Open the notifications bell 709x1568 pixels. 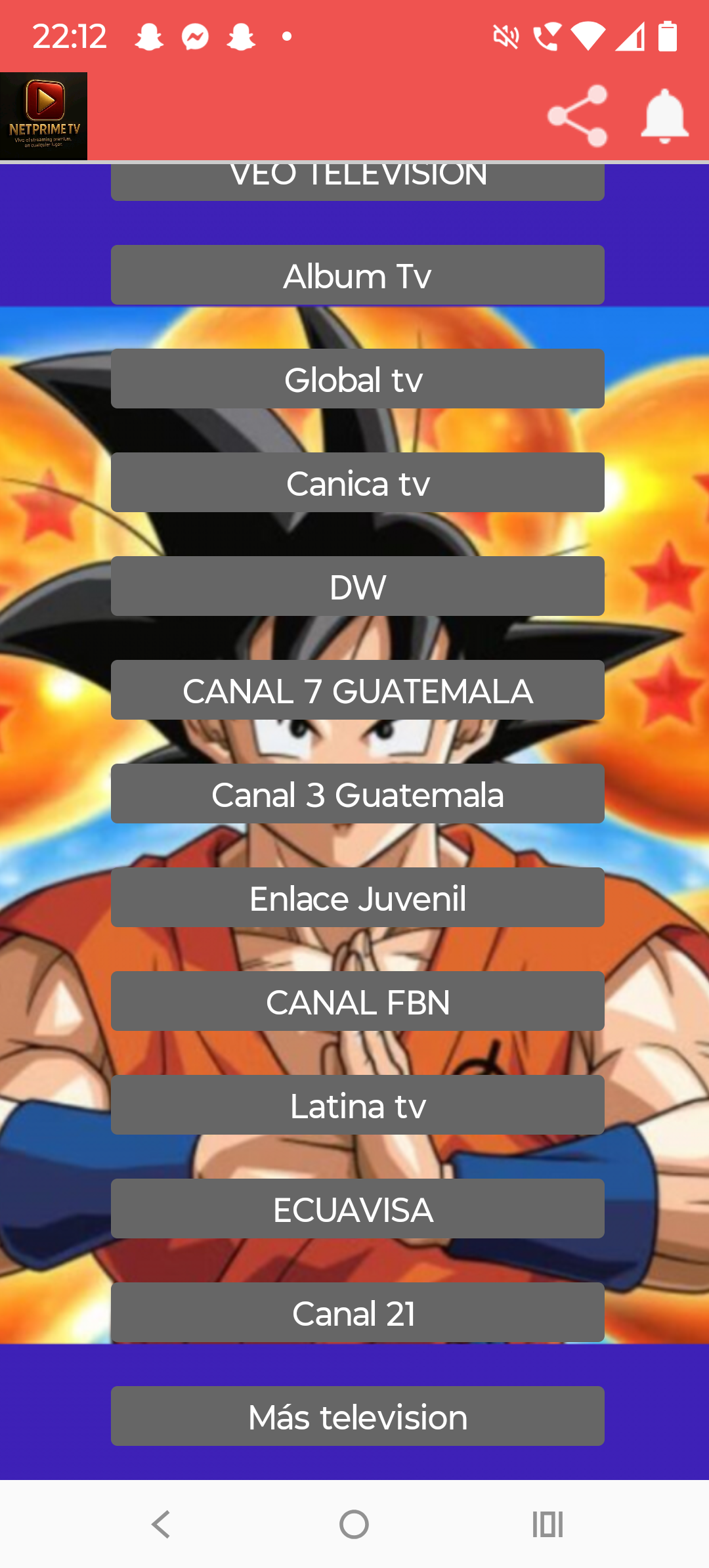click(664, 116)
